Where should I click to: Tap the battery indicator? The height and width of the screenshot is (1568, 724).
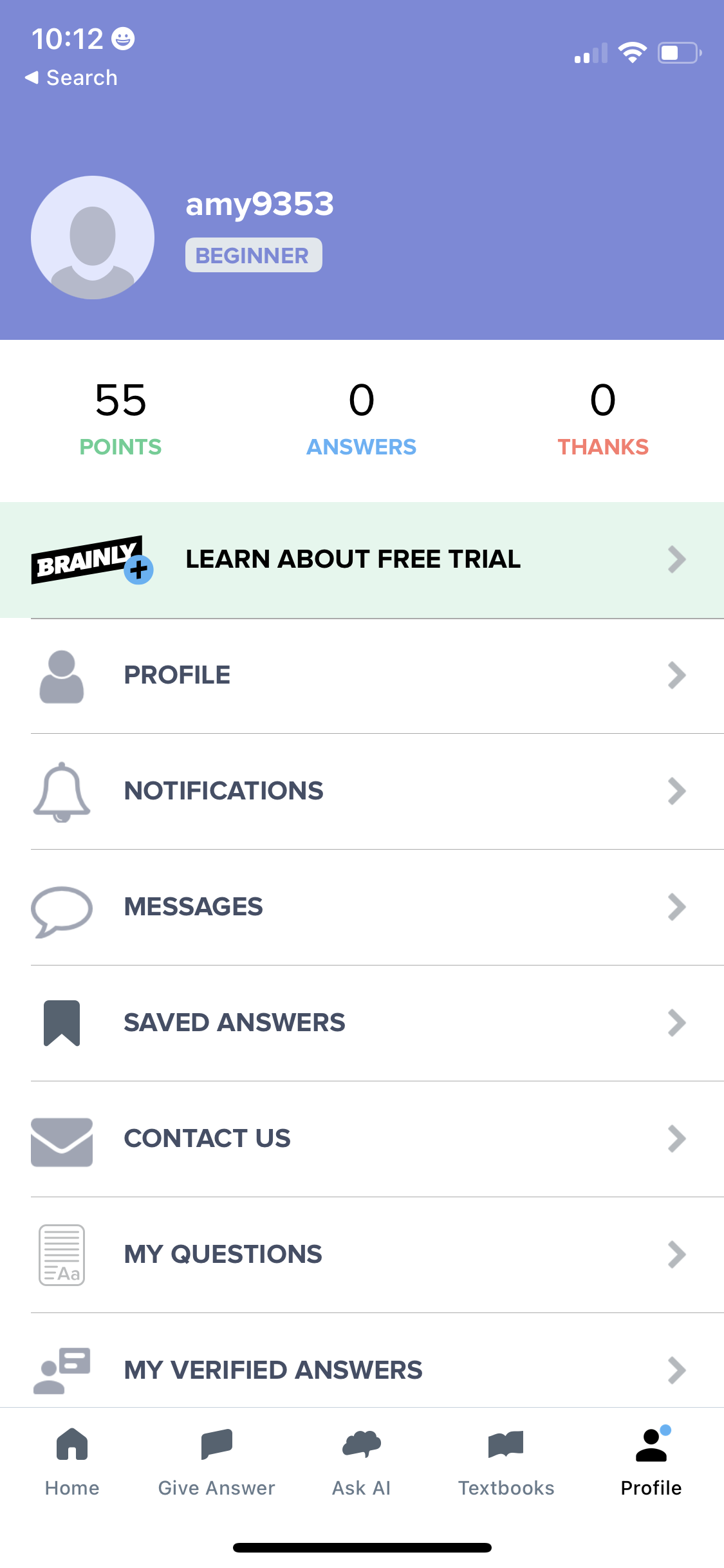(679, 53)
